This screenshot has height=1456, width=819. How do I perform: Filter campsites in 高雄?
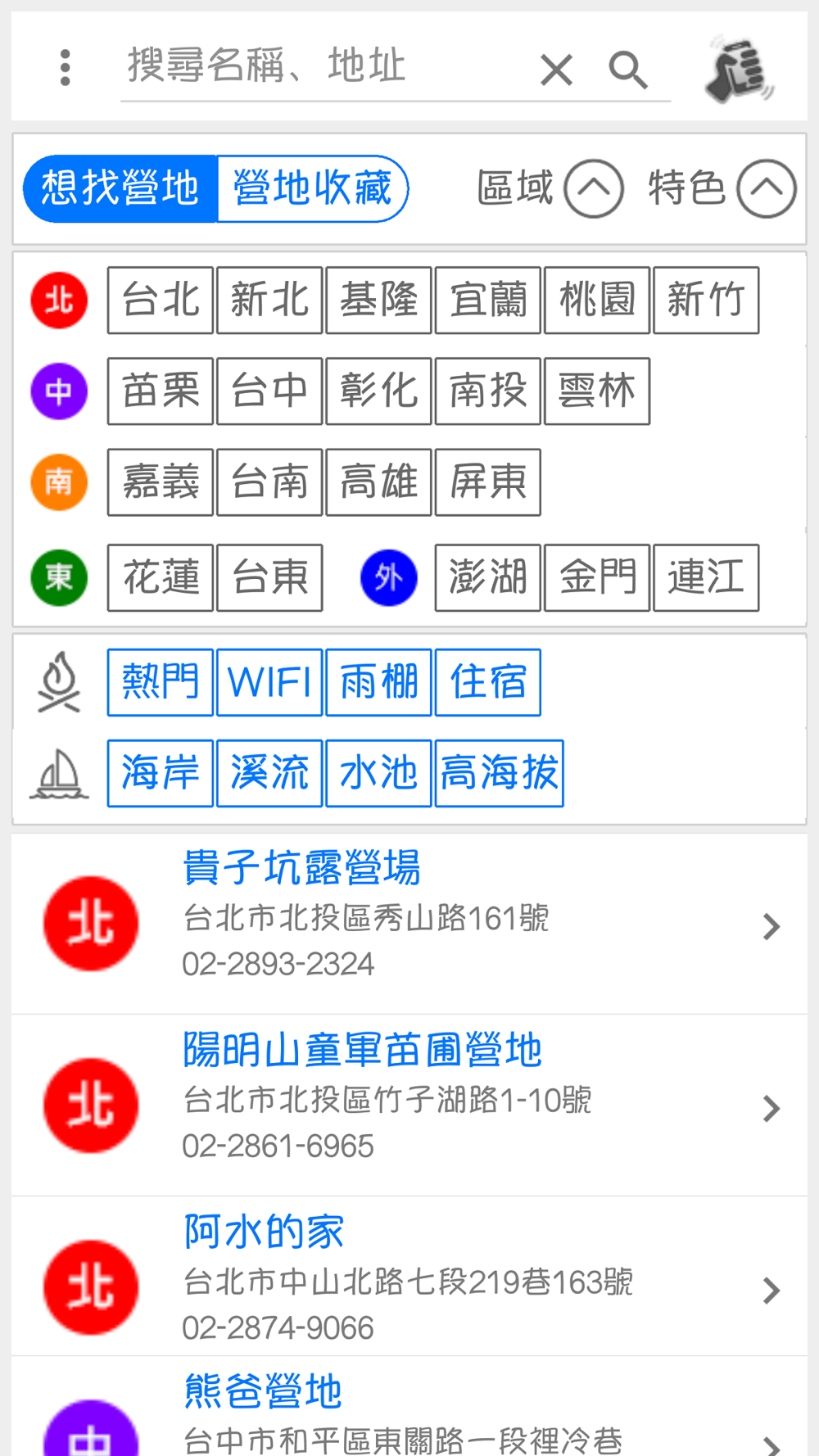pyautogui.click(x=378, y=482)
